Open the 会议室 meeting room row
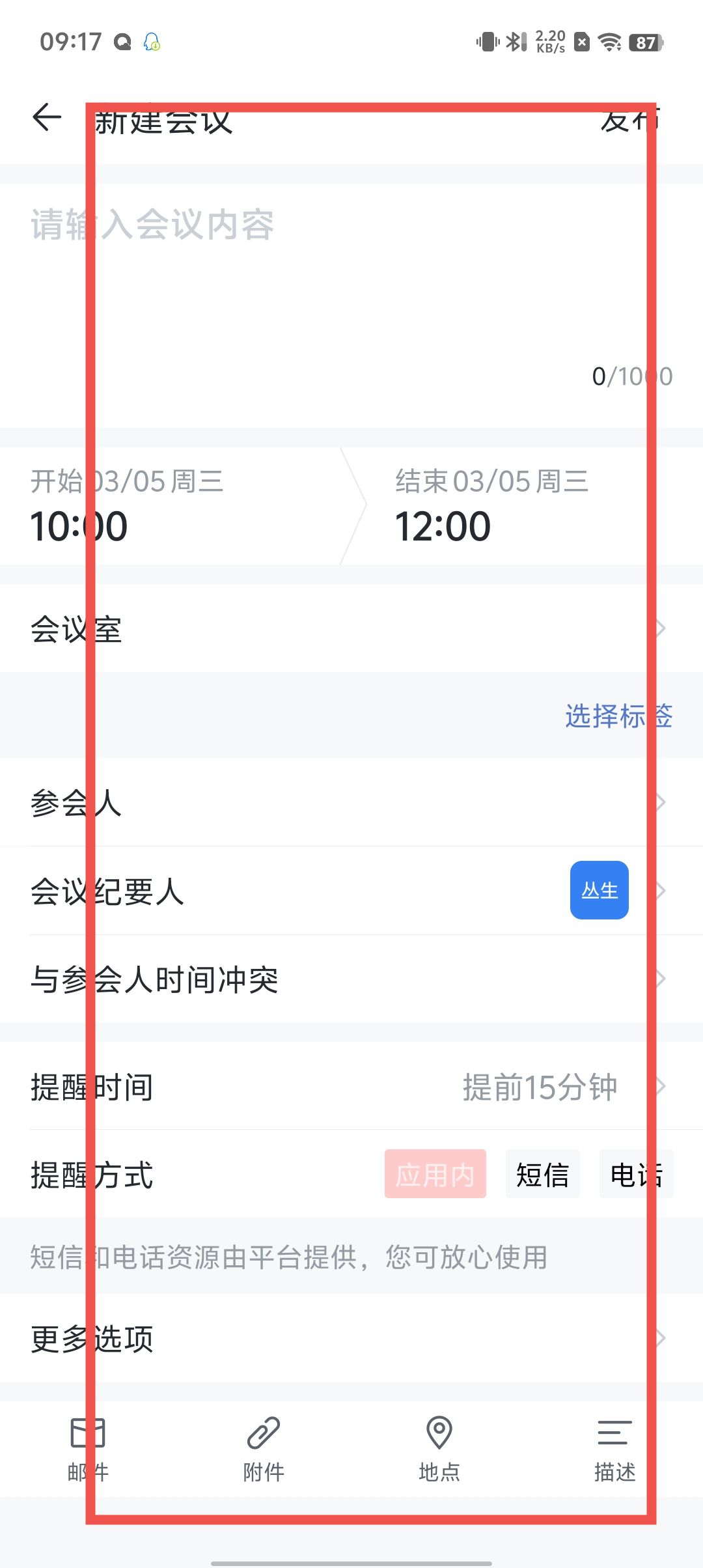Viewport: 703px width, 1568px height. pos(351,629)
